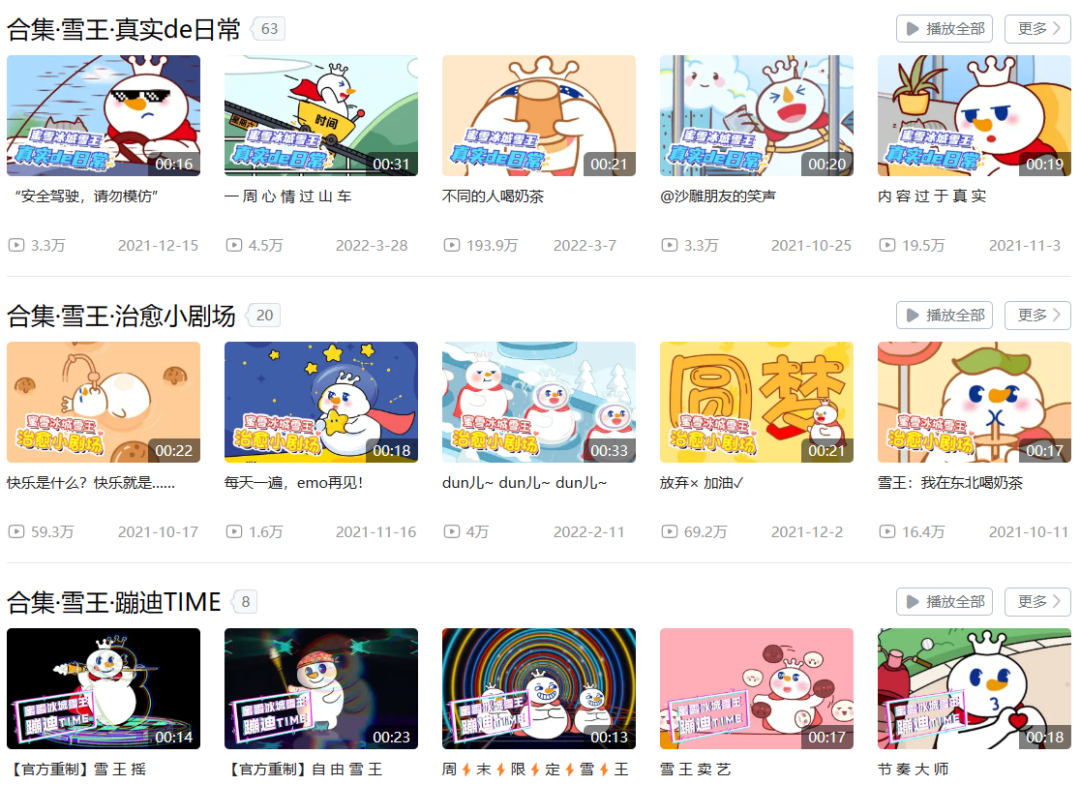
Task: Watch video 不同的人喝奶茶
Action: [x=538, y=116]
